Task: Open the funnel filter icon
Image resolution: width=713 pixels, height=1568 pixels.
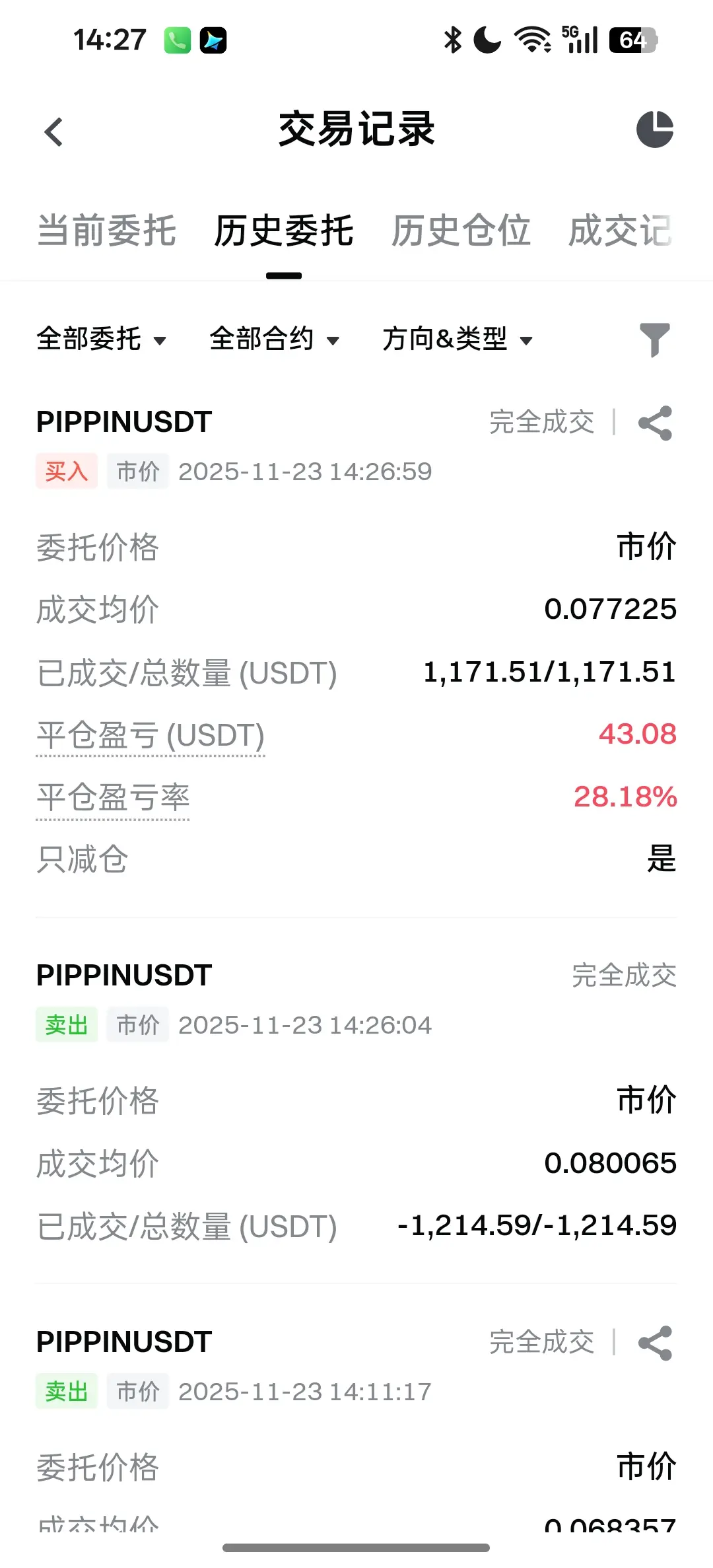Action: (654, 339)
